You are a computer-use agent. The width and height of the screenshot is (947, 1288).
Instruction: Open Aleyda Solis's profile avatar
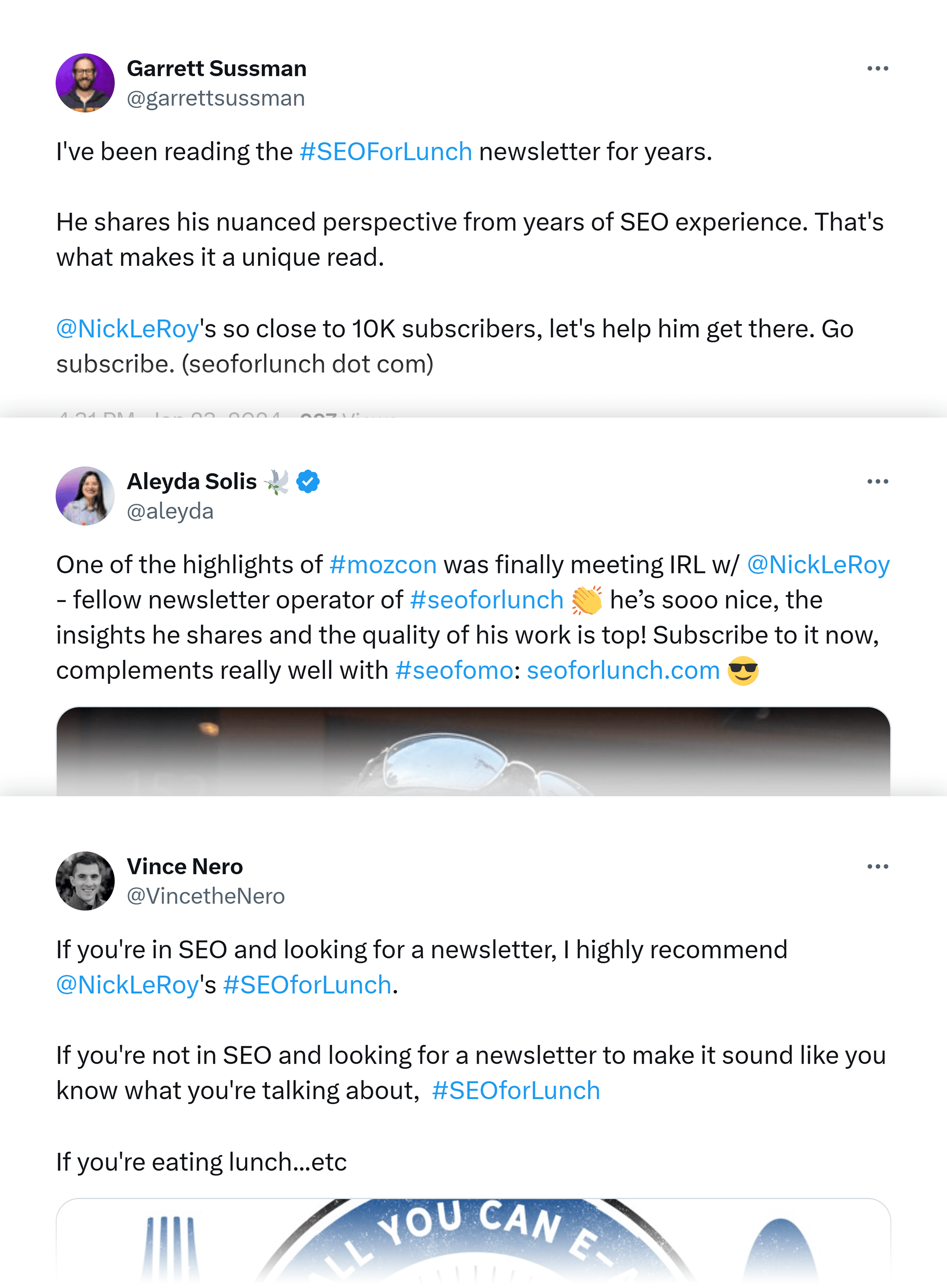(85, 496)
